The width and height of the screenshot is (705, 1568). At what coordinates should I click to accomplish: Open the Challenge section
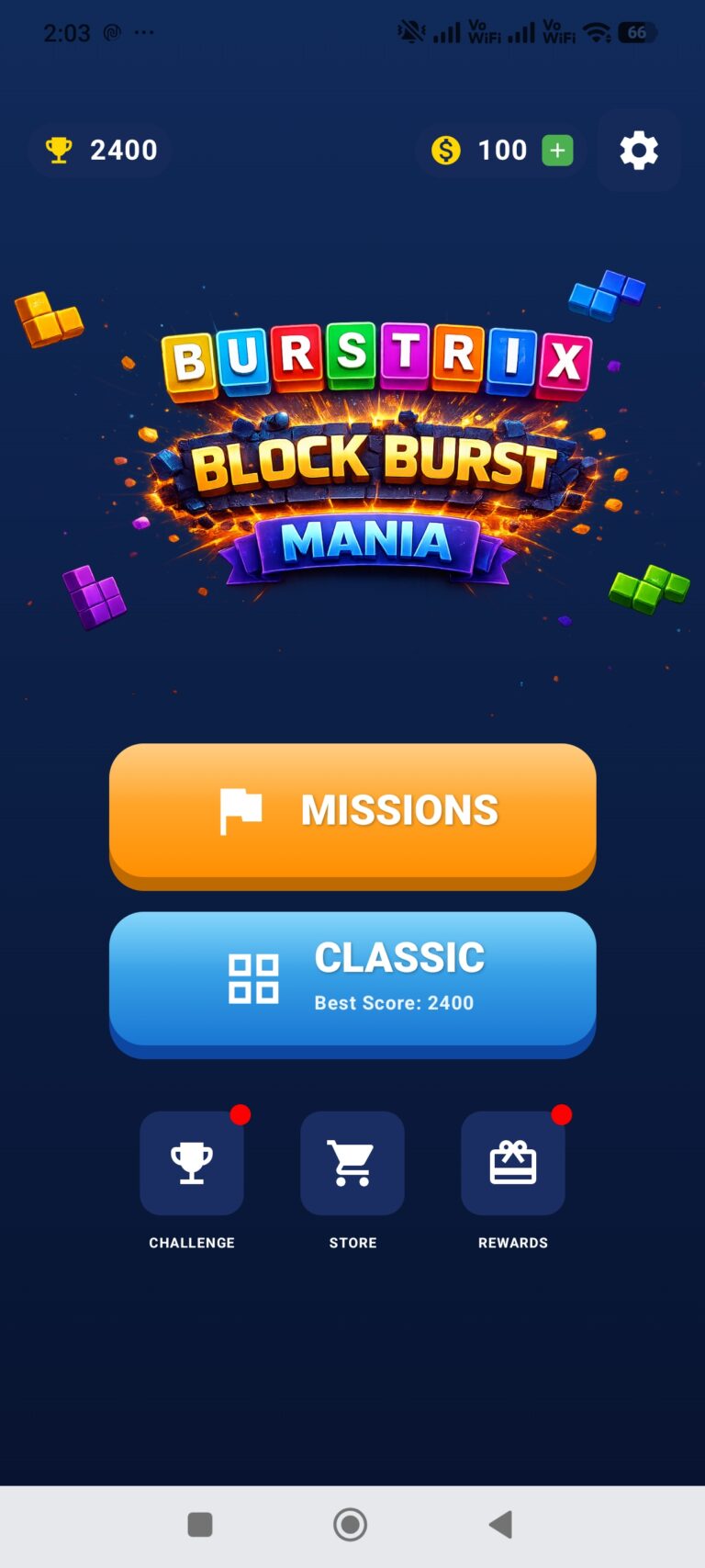pos(192,1163)
